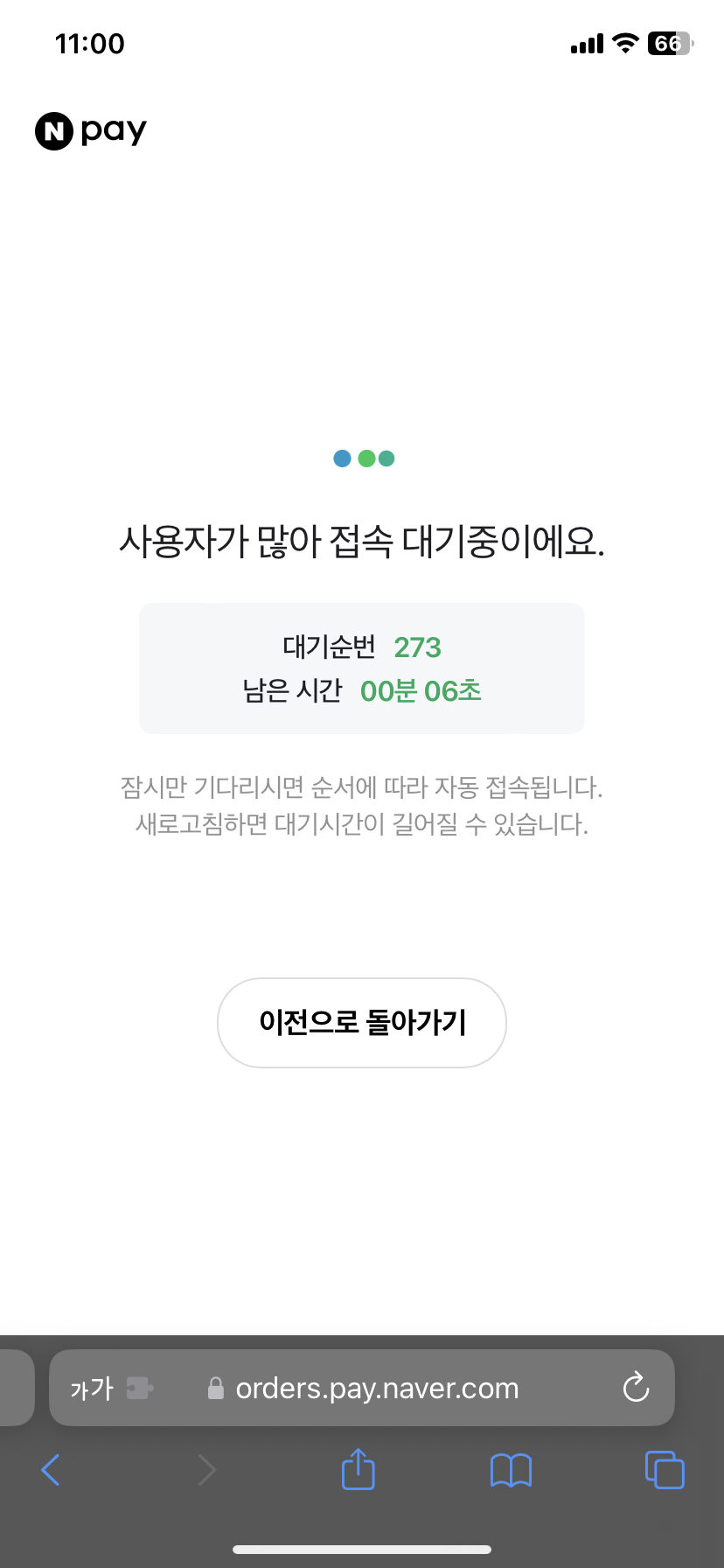Tap the back navigation arrow
724x1568 pixels.
click(50, 1470)
